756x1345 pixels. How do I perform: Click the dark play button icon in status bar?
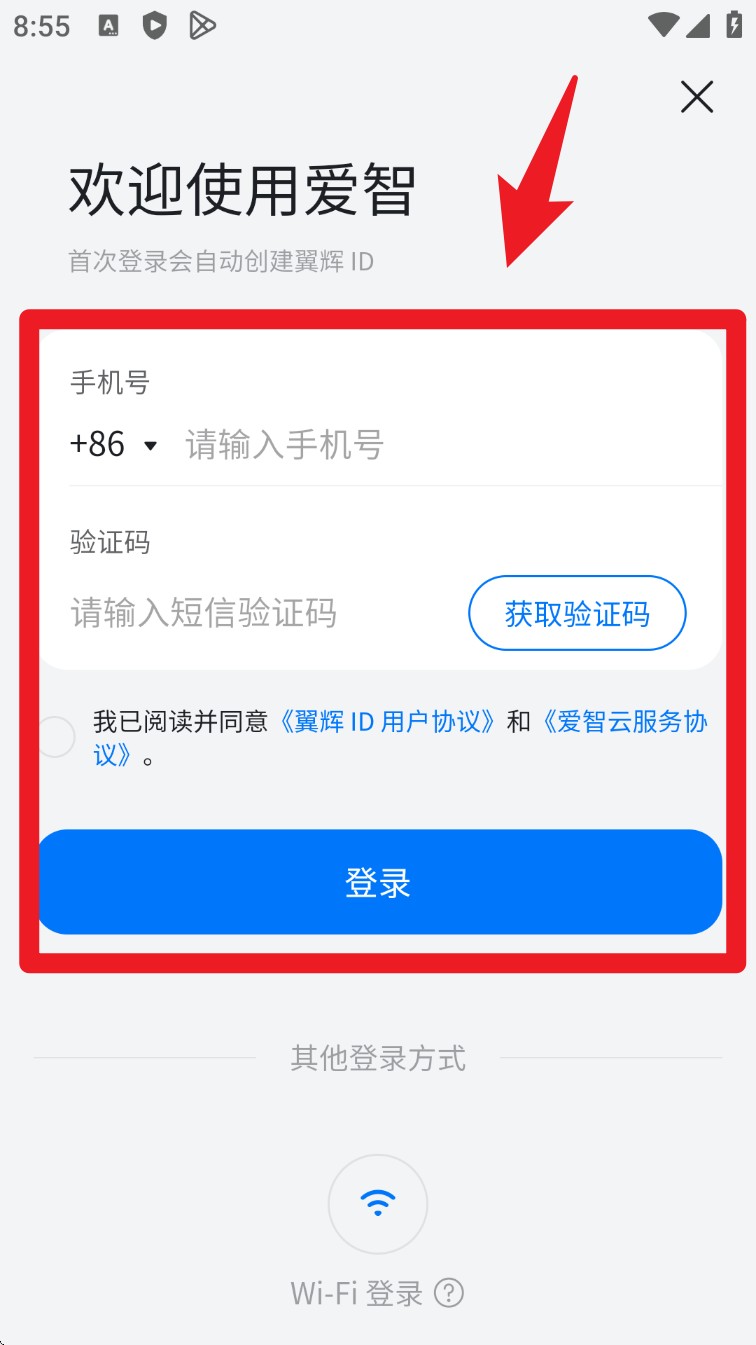tap(154, 26)
